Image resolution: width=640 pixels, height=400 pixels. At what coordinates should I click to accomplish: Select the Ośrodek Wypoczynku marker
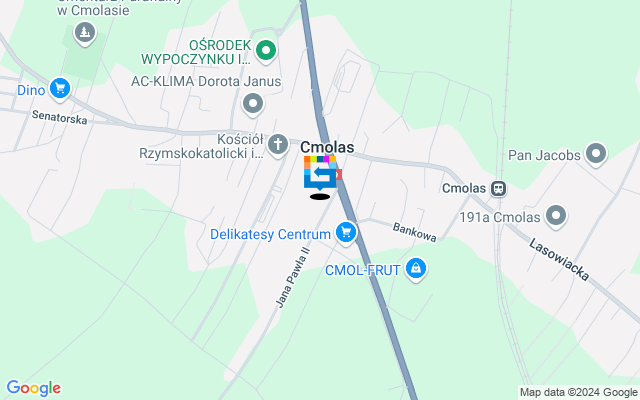coord(266,48)
